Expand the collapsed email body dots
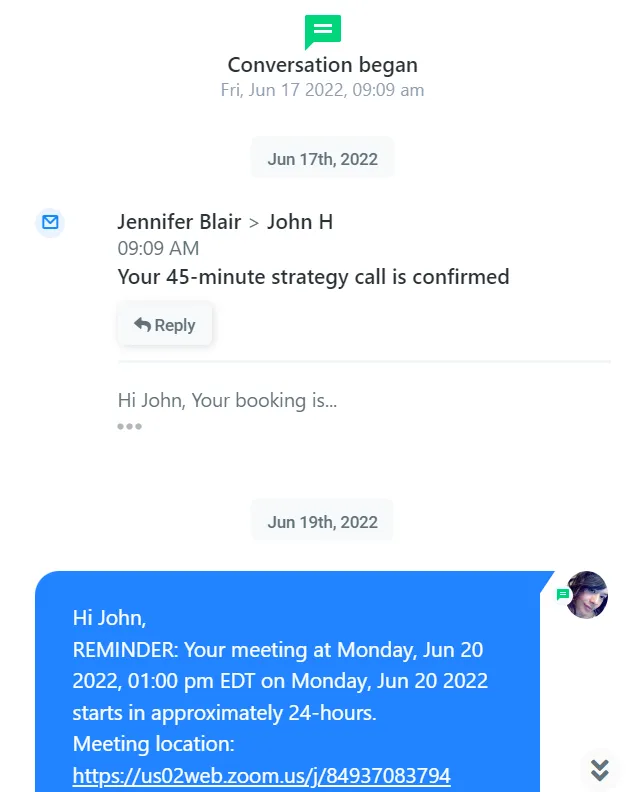This screenshot has height=792, width=626. [129, 426]
